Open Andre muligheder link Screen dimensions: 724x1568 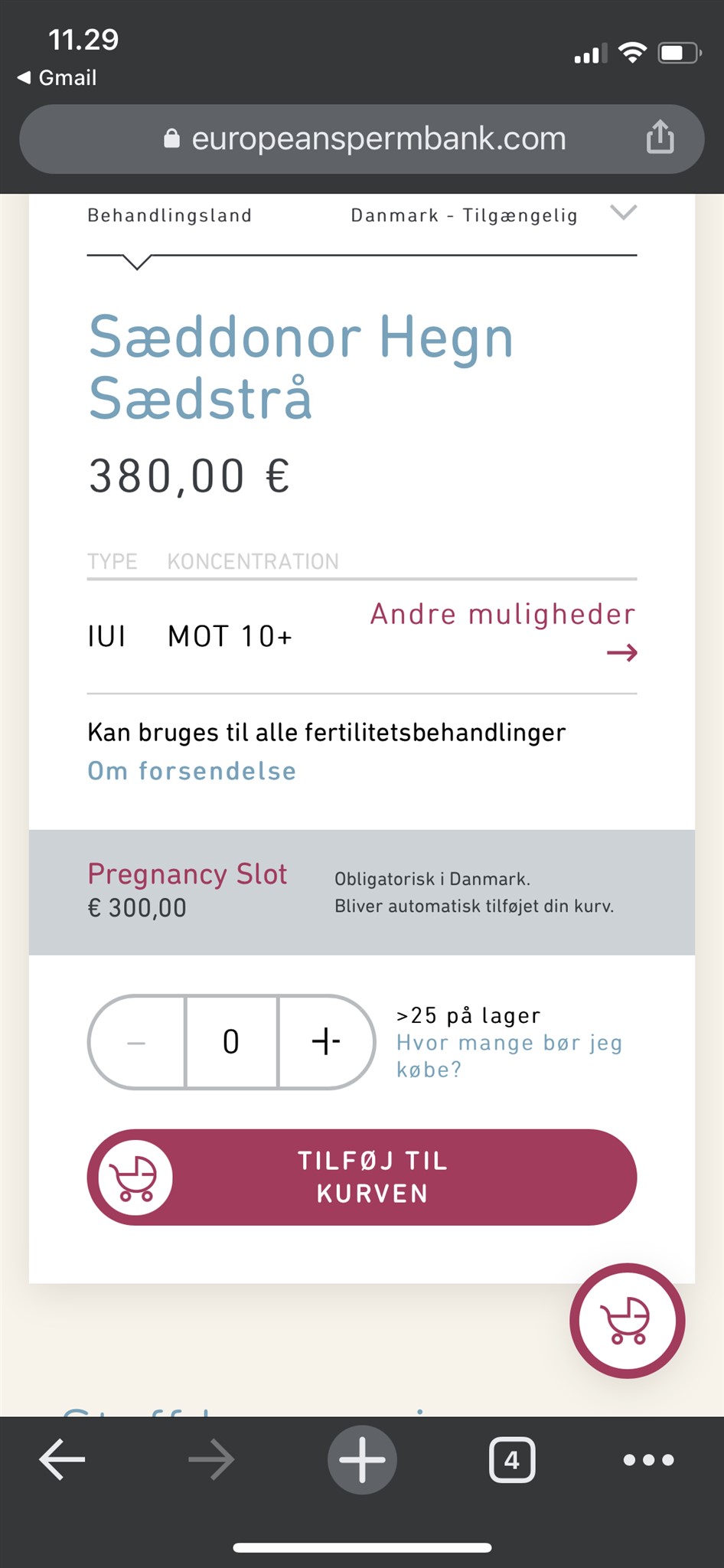point(504,629)
